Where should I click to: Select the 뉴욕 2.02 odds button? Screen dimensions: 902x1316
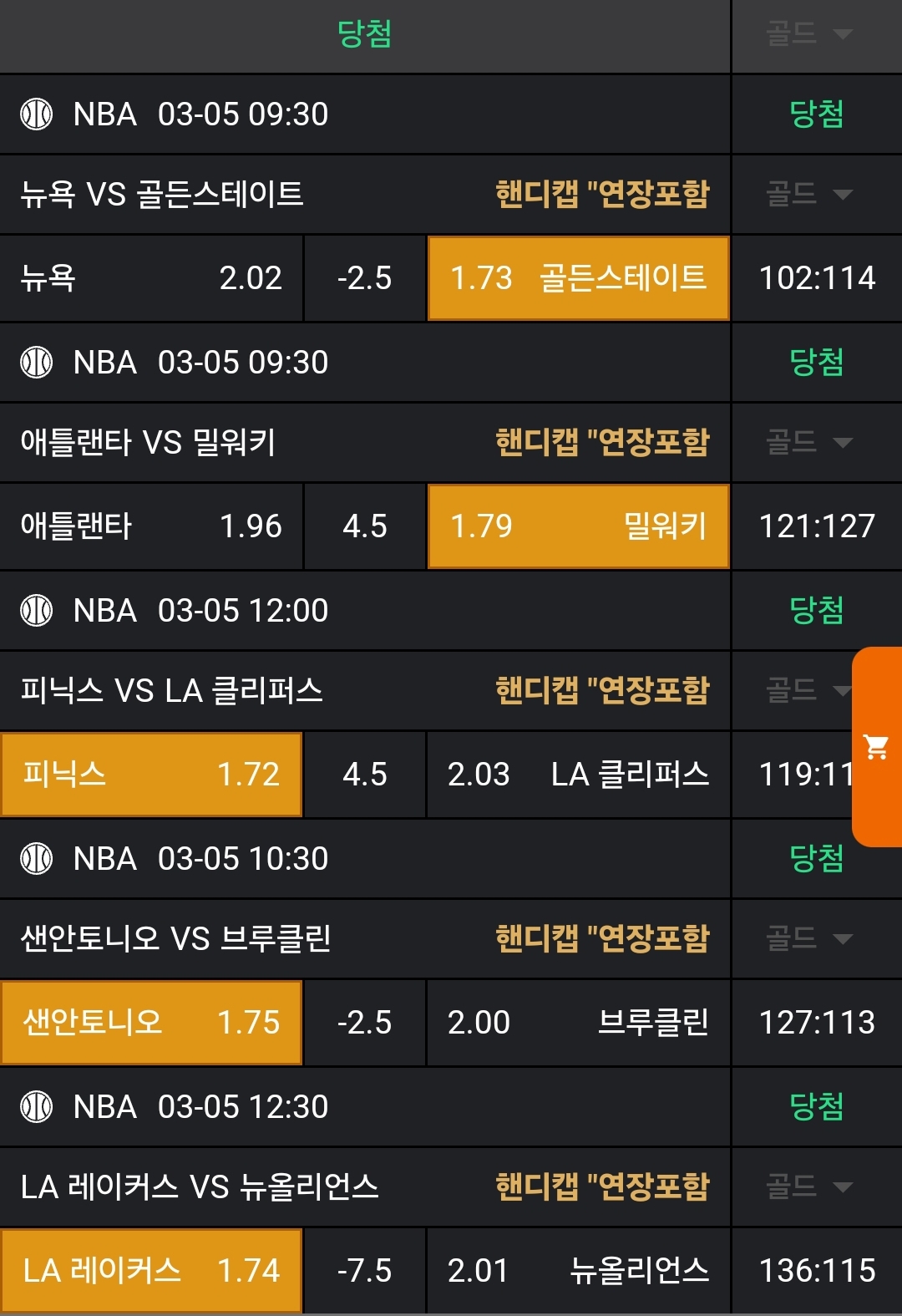[x=151, y=278]
